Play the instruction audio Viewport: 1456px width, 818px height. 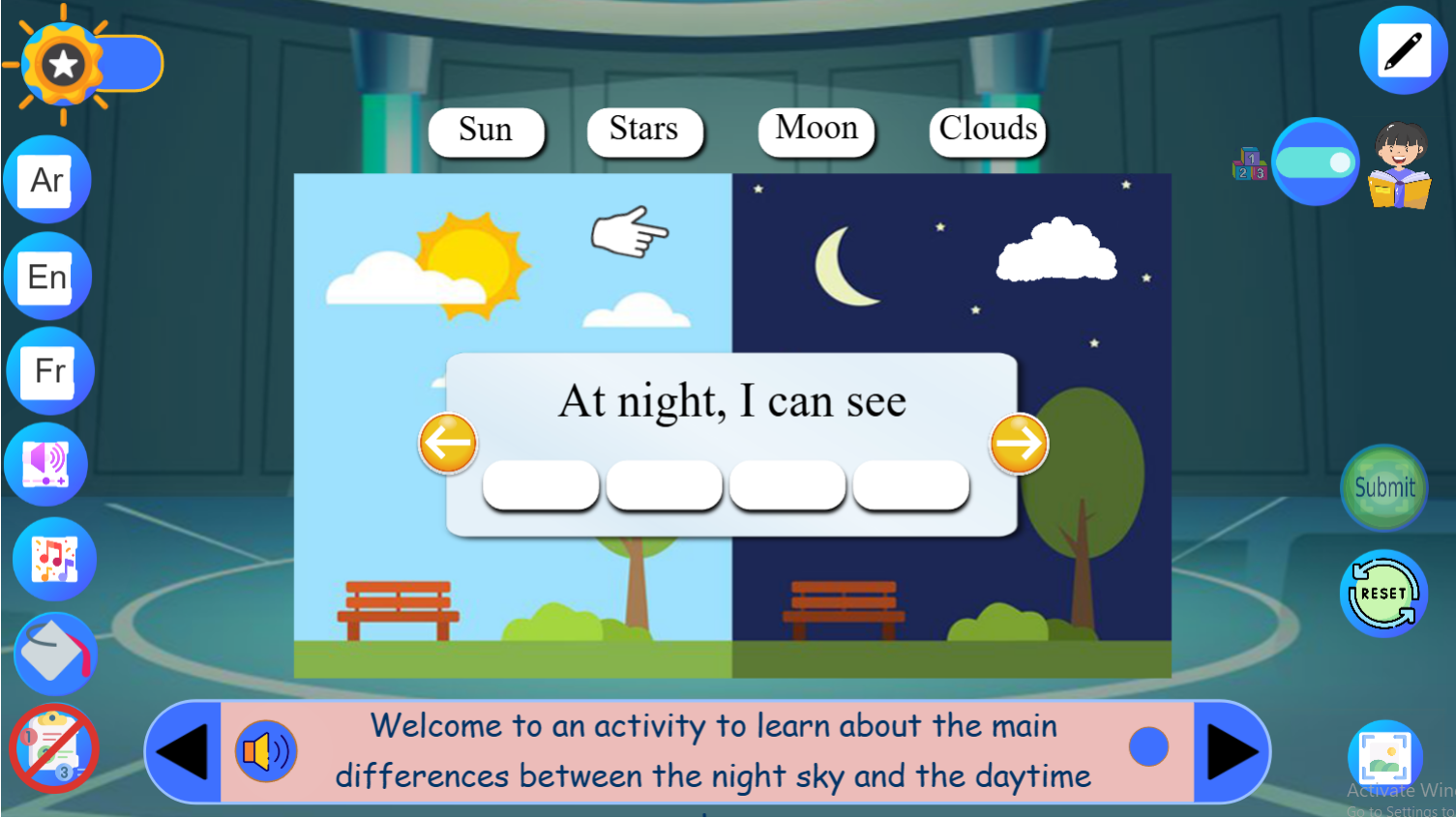click(x=265, y=751)
